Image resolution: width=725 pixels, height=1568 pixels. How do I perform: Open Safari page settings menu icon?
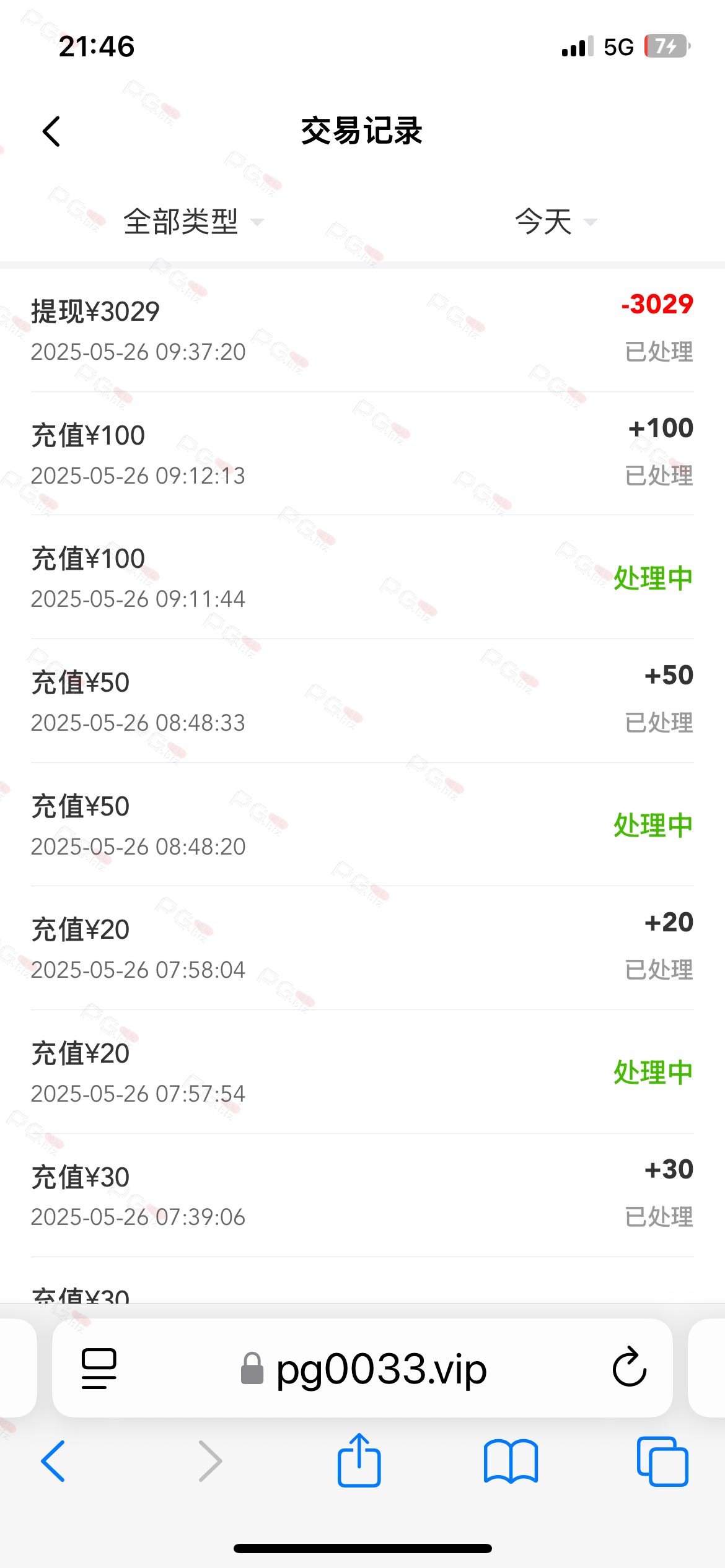tap(99, 1368)
